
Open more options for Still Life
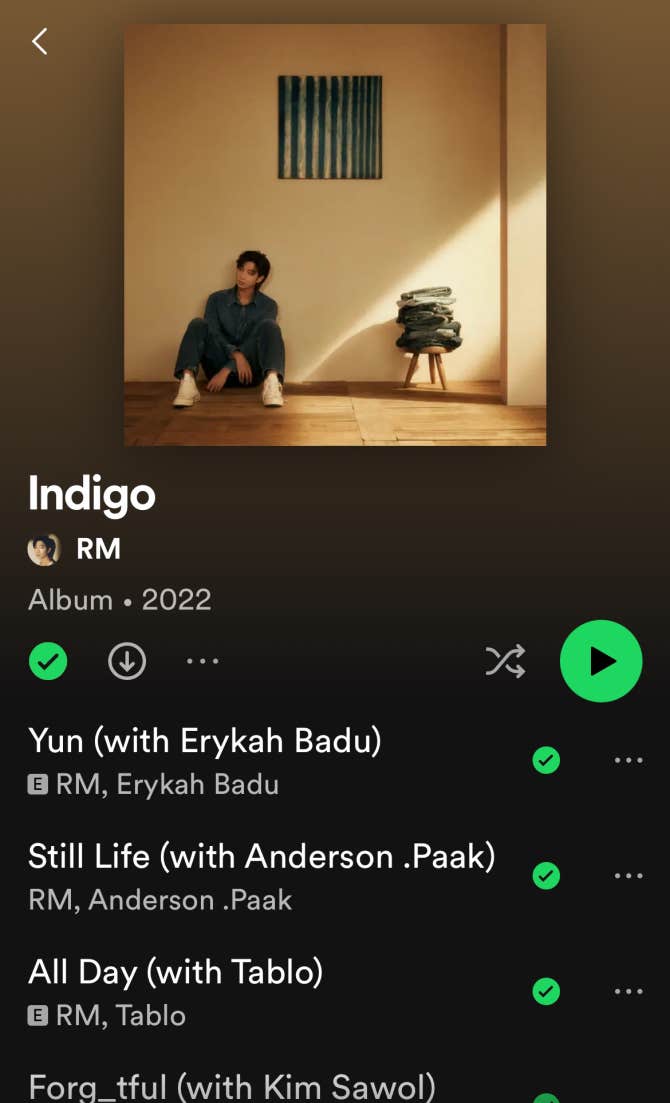628,876
